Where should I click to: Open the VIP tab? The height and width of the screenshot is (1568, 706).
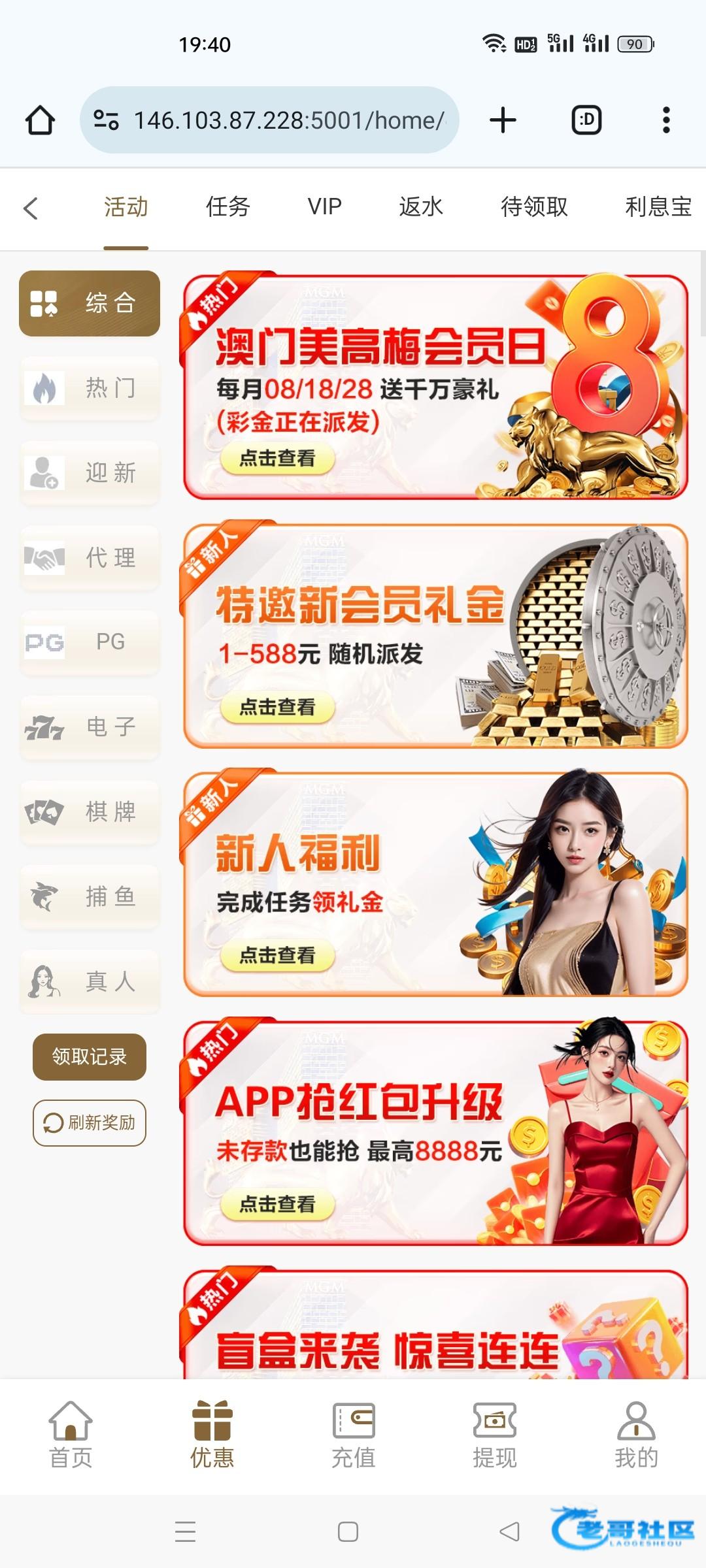pyautogui.click(x=324, y=207)
